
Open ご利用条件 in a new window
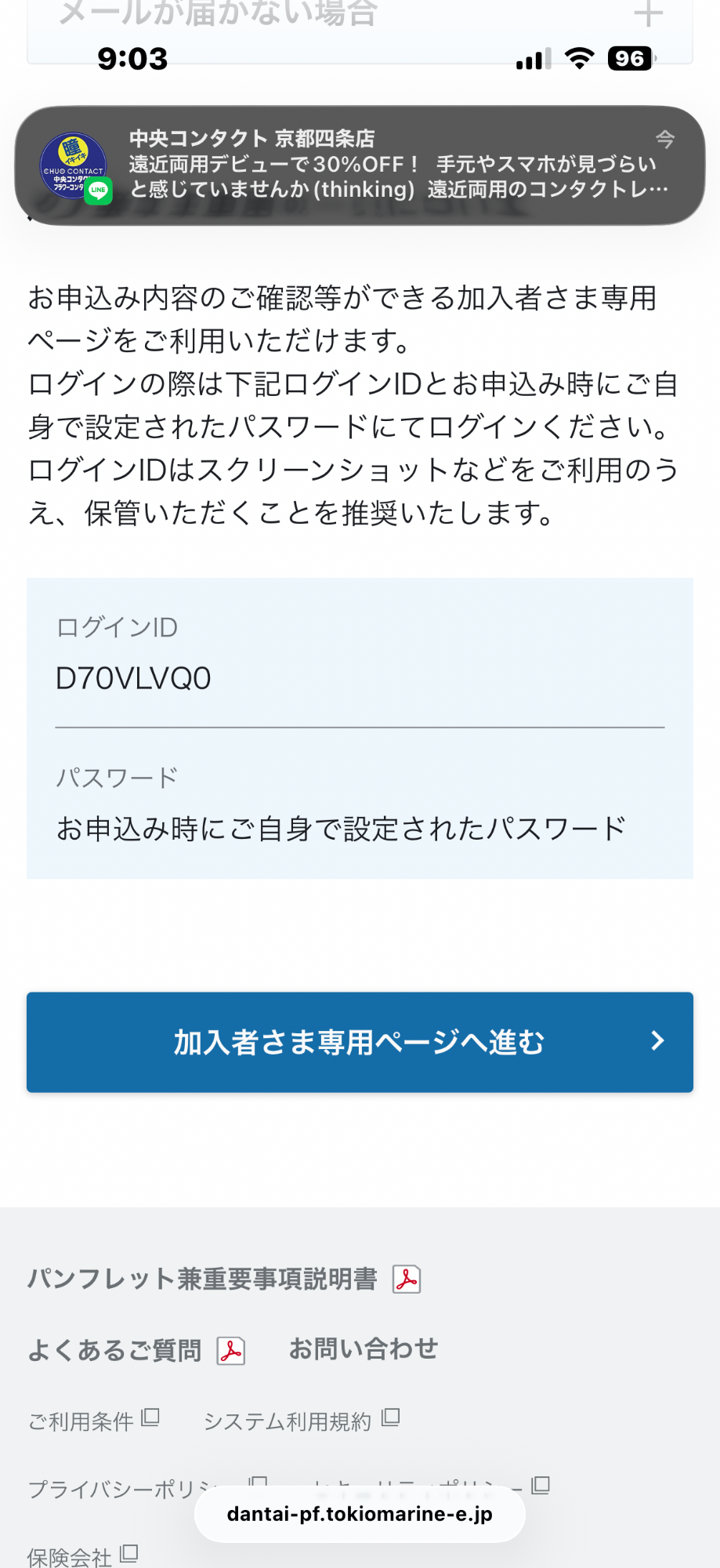click(93, 1421)
